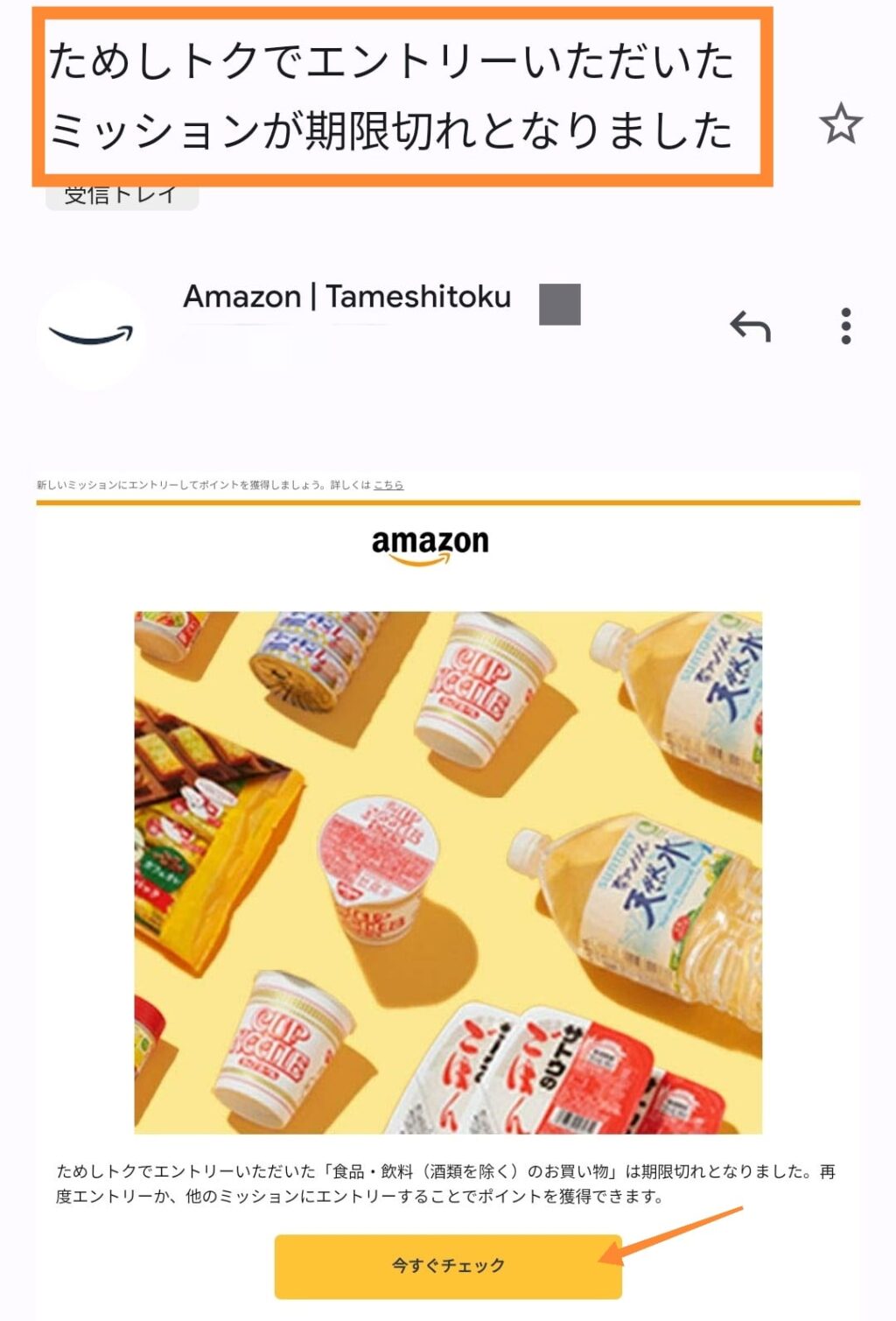Star this Amazon email

(841, 124)
